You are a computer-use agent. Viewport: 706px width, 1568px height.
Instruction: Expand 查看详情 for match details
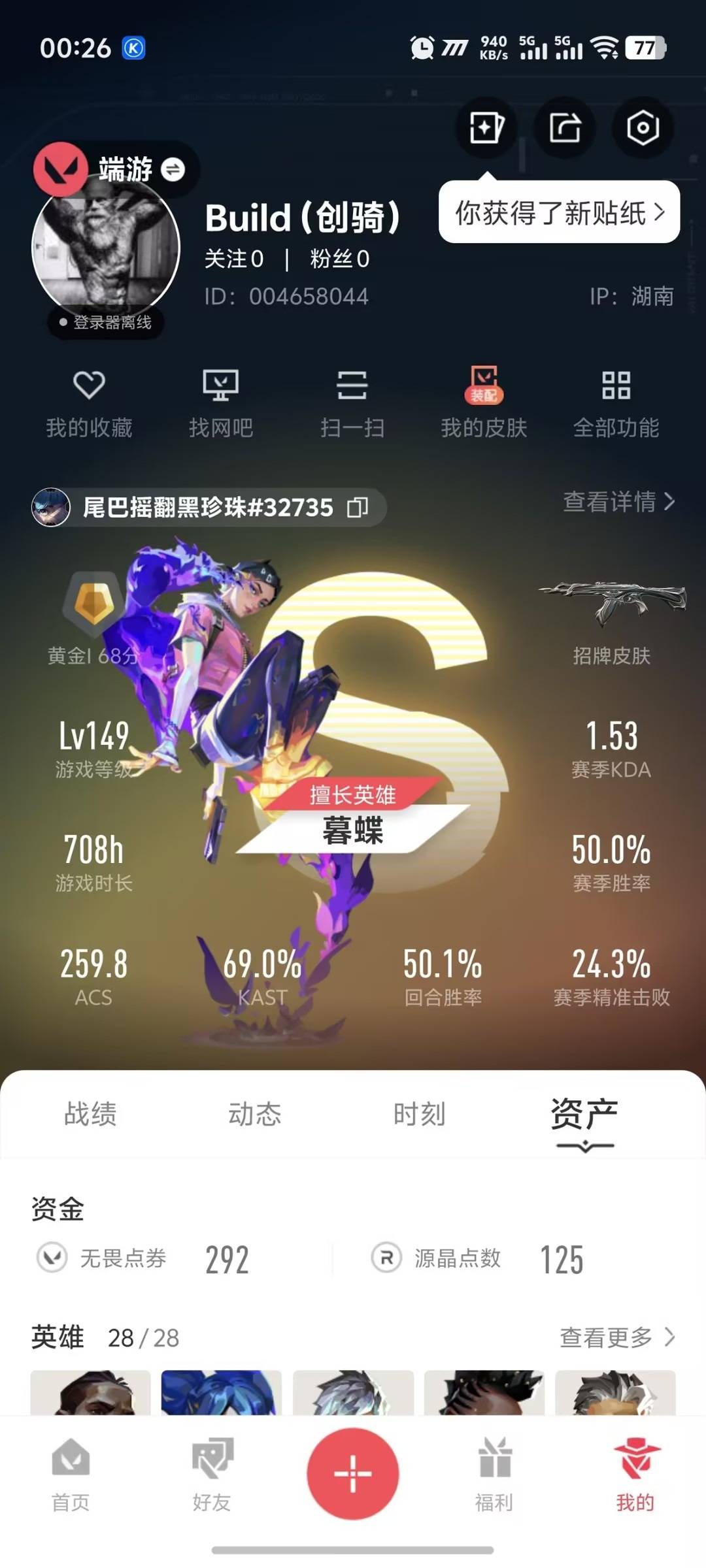coord(618,504)
